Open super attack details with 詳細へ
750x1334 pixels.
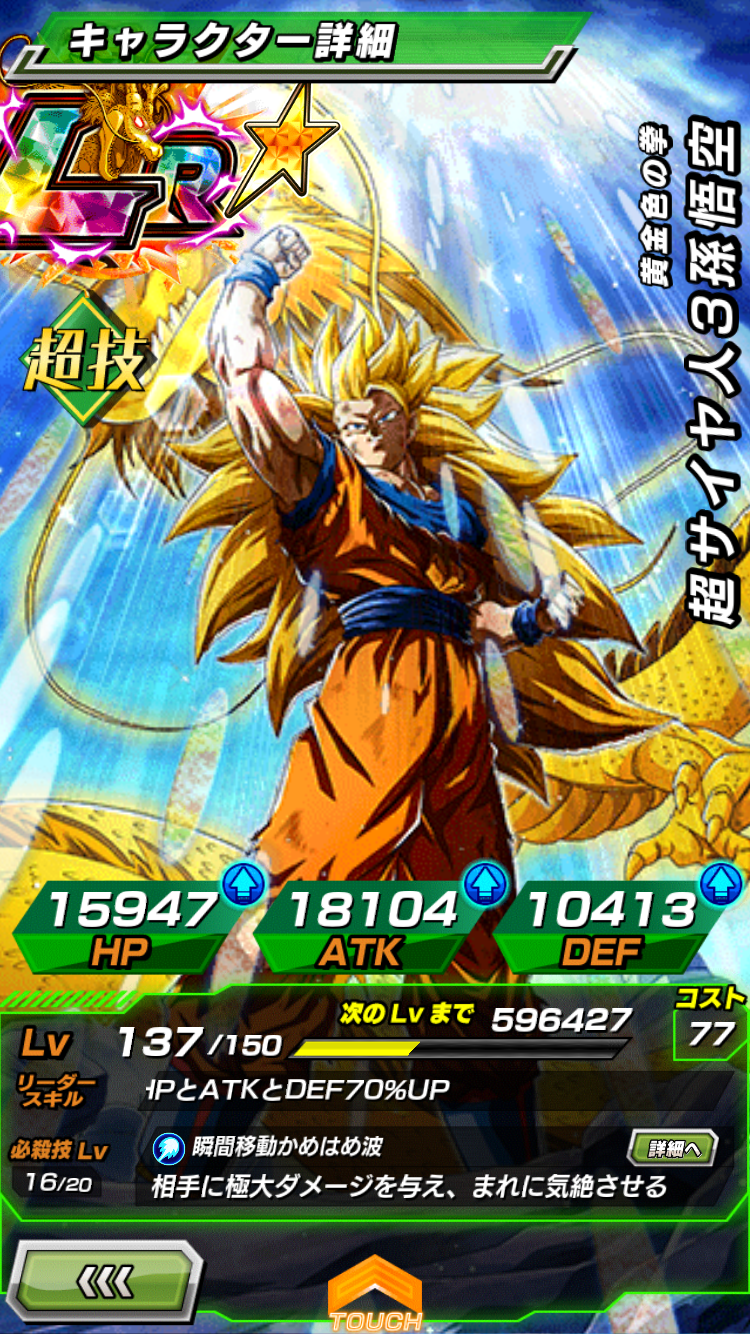(673, 1148)
